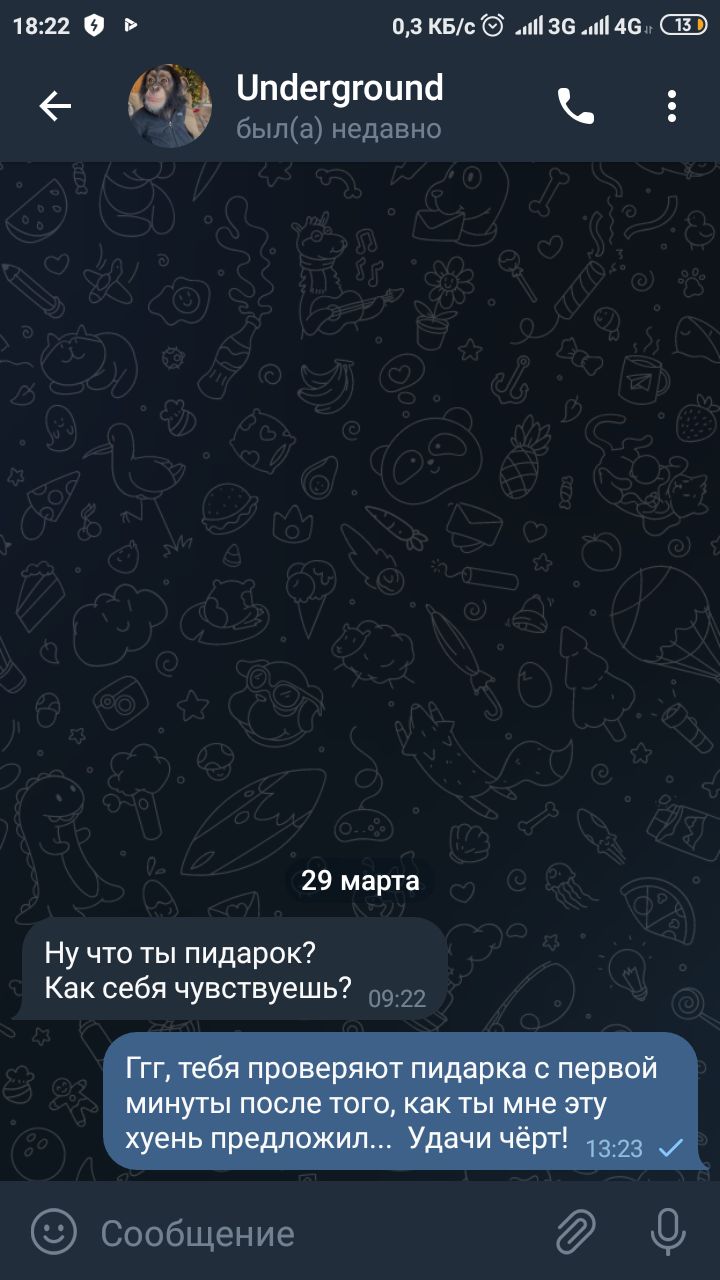This screenshot has height=1280, width=720.
Task: Tap the microphone to record voice
Action: (x=667, y=1232)
